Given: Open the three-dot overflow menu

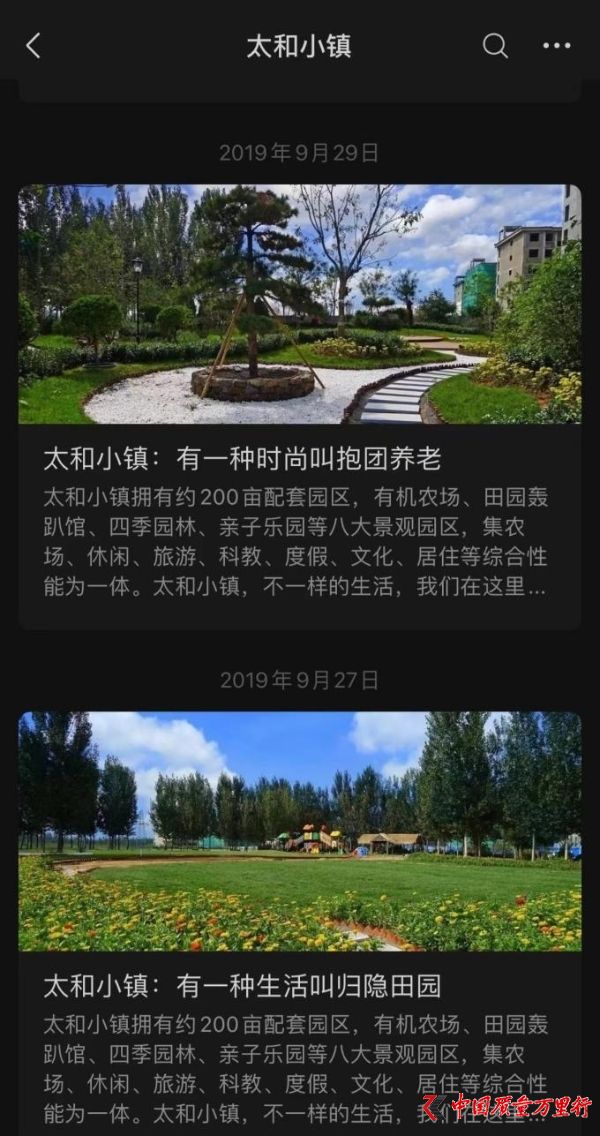Looking at the screenshot, I should (x=557, y=46).
